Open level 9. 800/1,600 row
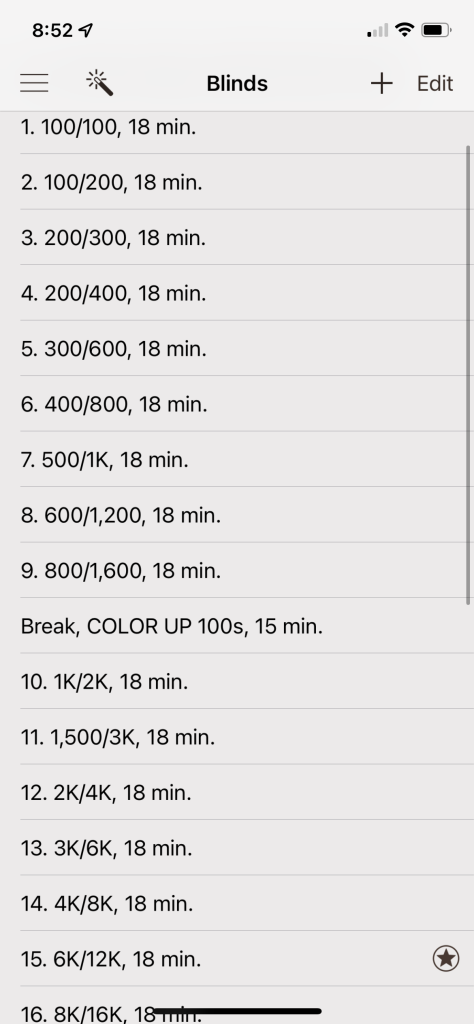 click(x=237, y=571)
